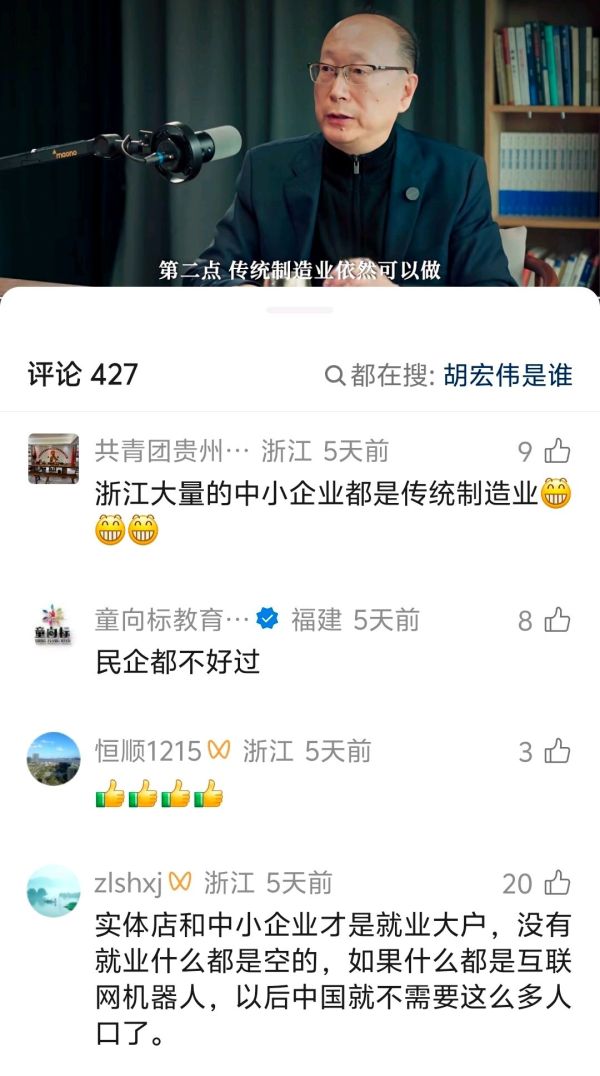600x1076 pixels.
Task: Like the comment saying 民企都不好过
Action: pos(557,620)
